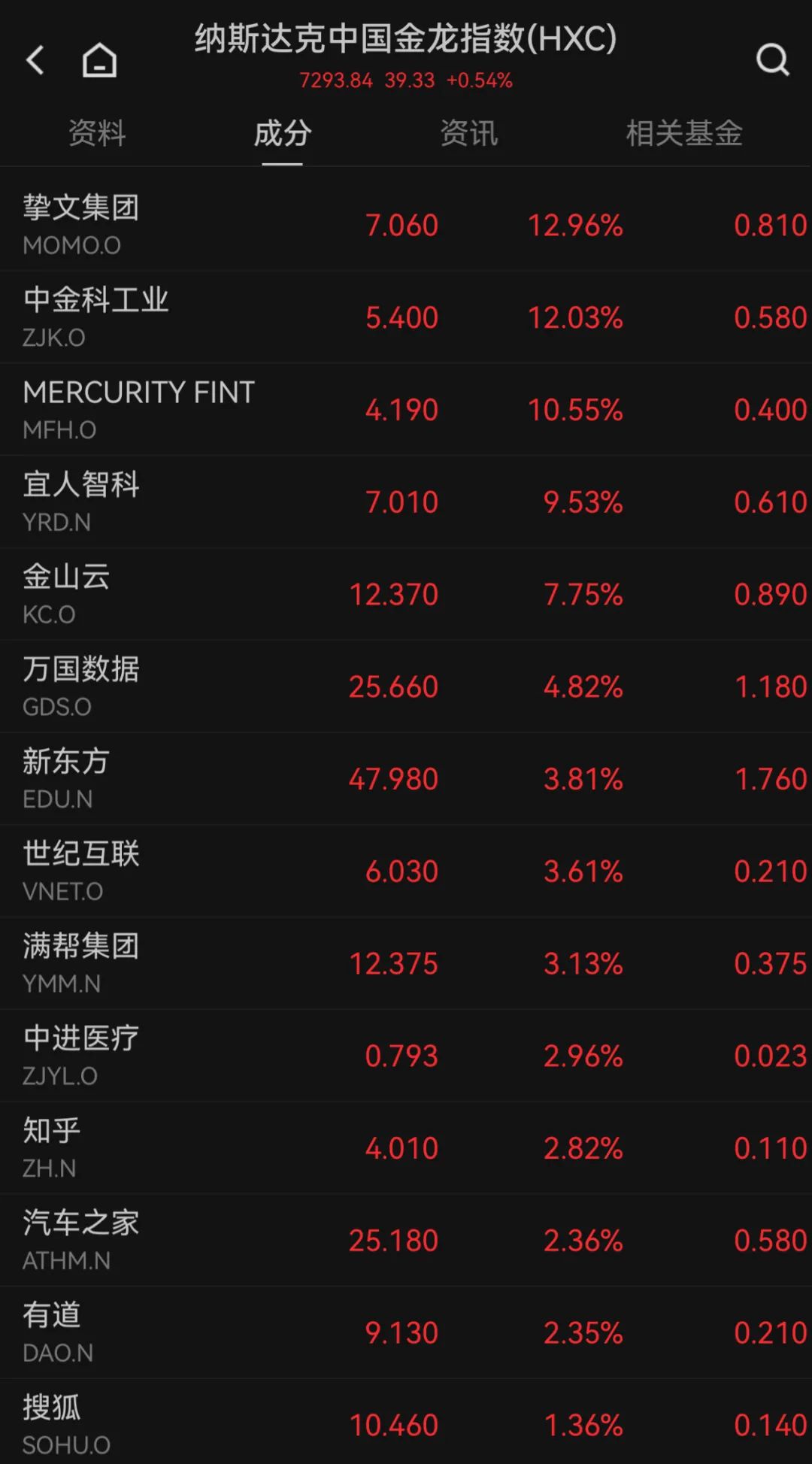The width and height of the screenshot is (812, 1464).
Task: Select the 成分 tab
Action: (x=283, y=134)
